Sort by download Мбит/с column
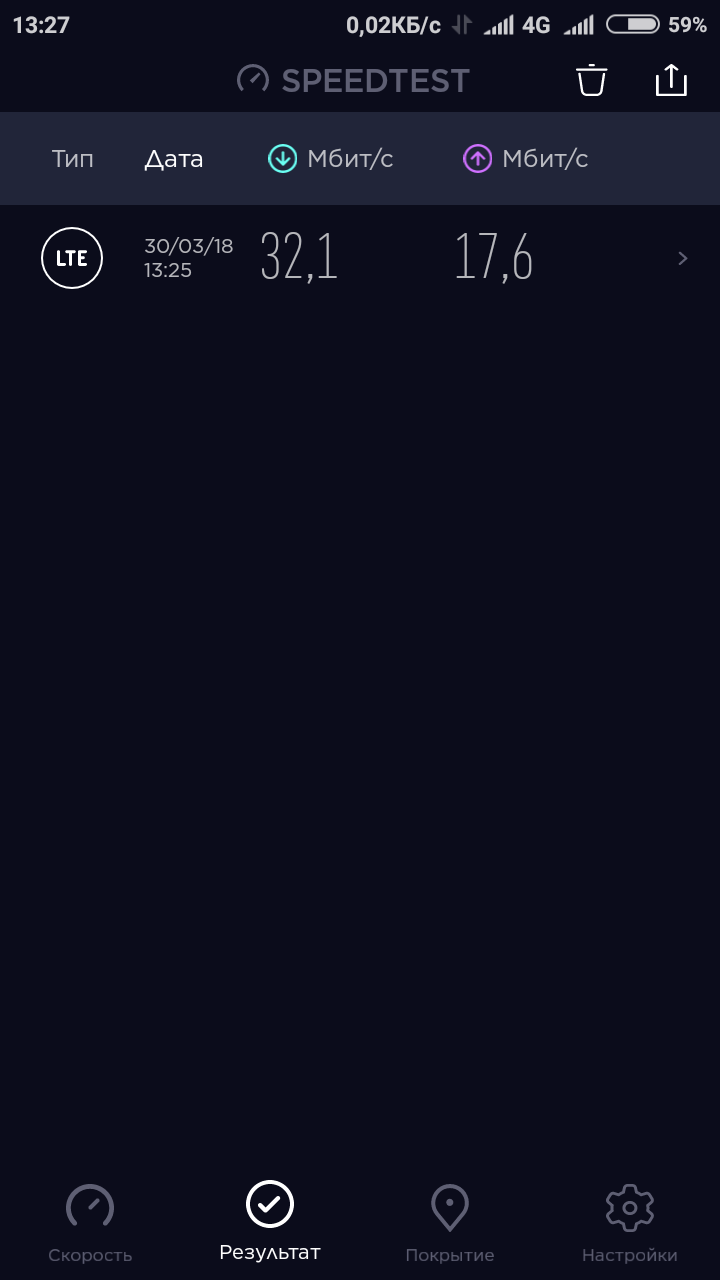The image size is (720, 1280). 331,159
